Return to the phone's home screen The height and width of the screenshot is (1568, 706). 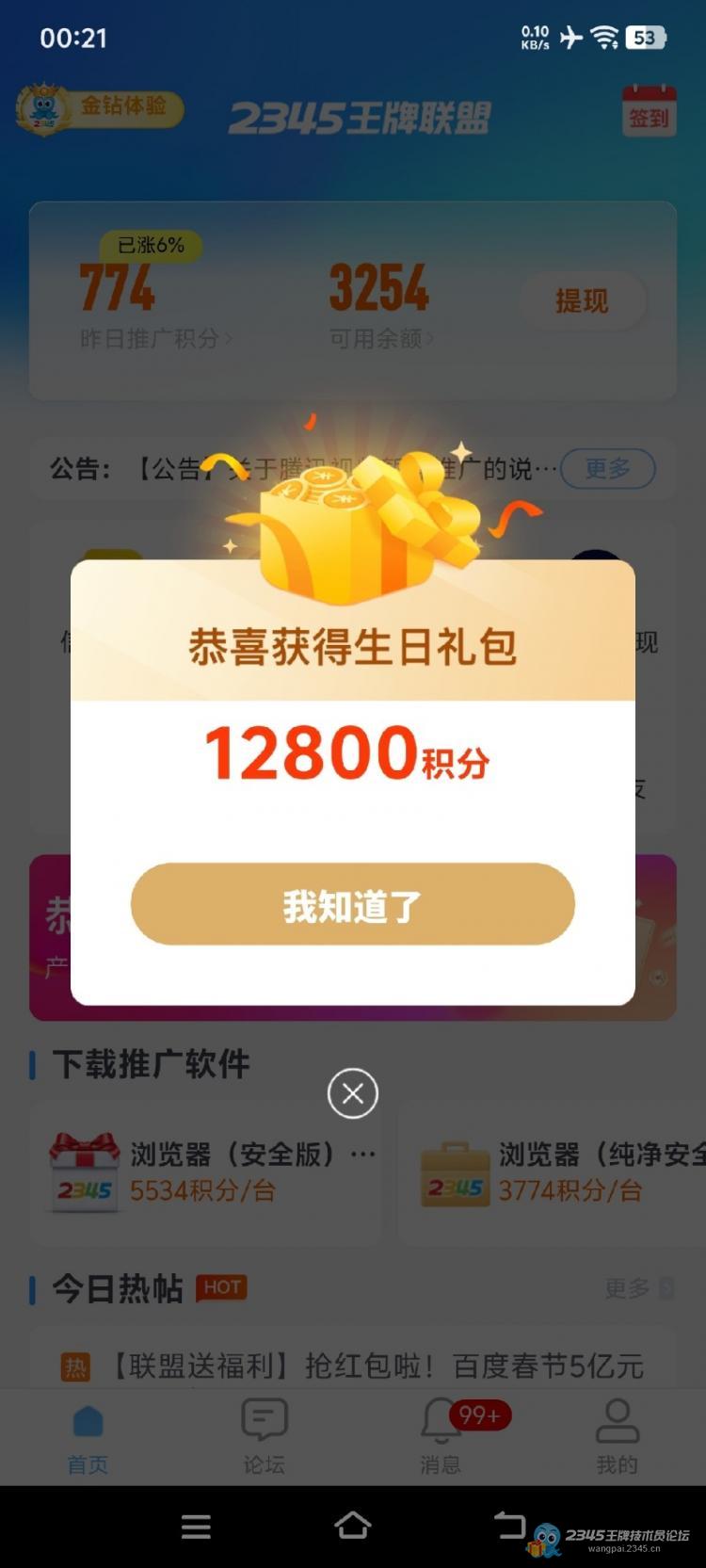[352, 1526]
